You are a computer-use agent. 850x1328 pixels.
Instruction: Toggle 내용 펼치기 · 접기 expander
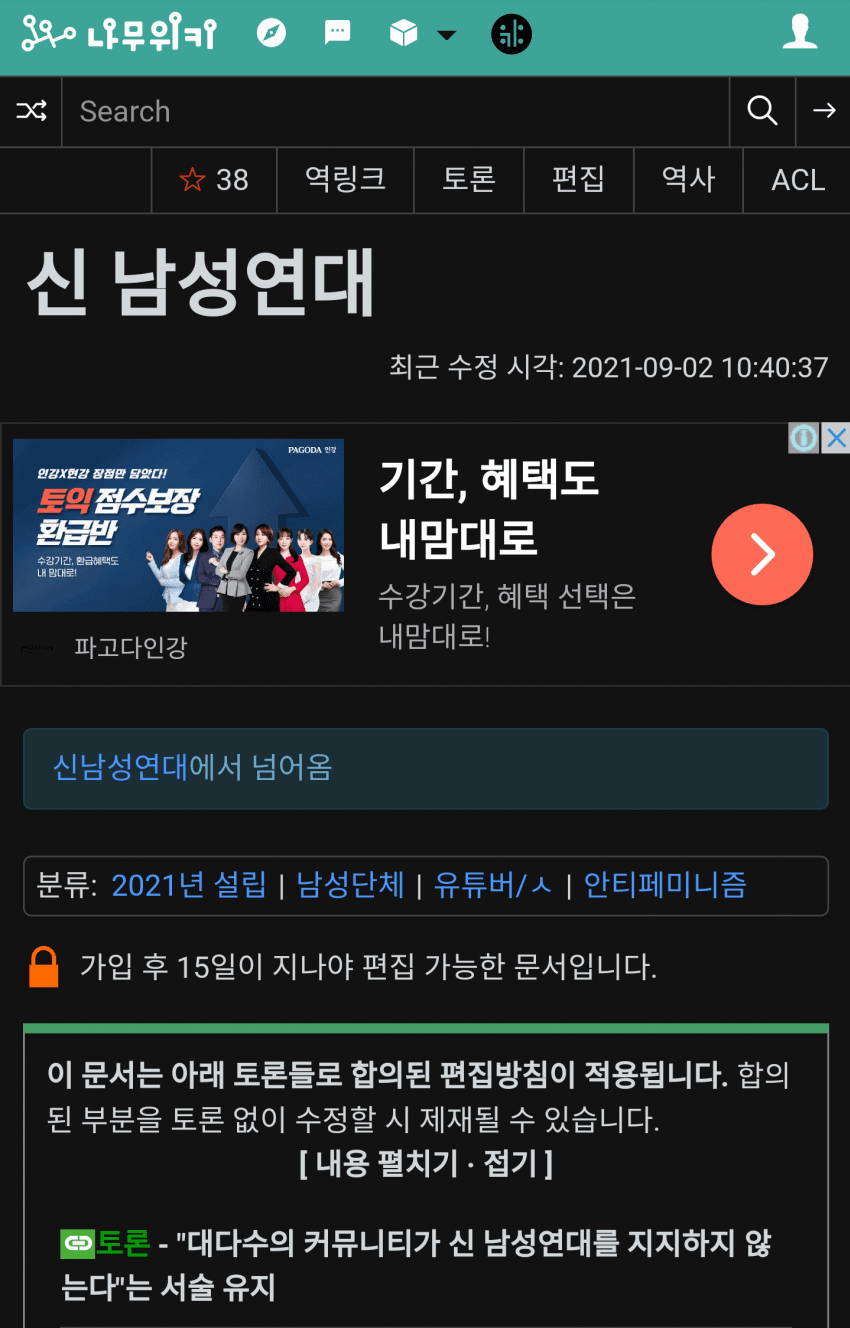click(x=425, y=1164)
